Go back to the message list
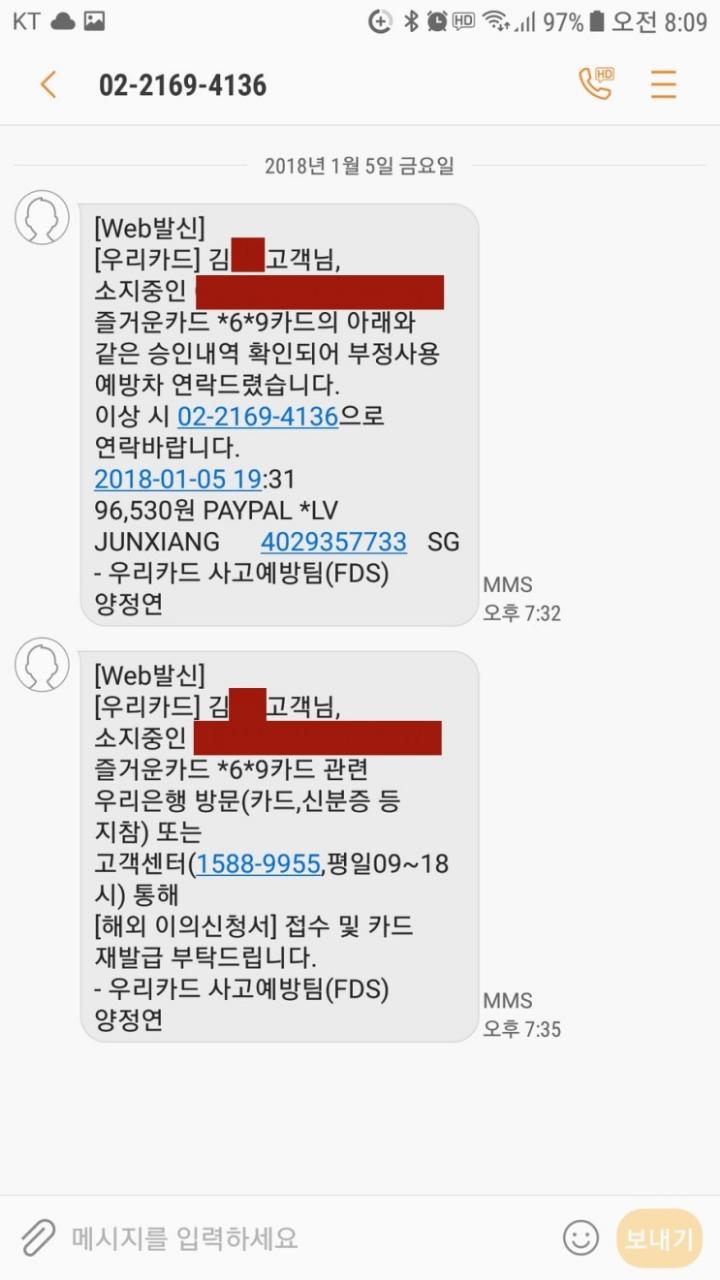Image resolution: width=720 pixels, height=1280 pixels. point(48,85)
